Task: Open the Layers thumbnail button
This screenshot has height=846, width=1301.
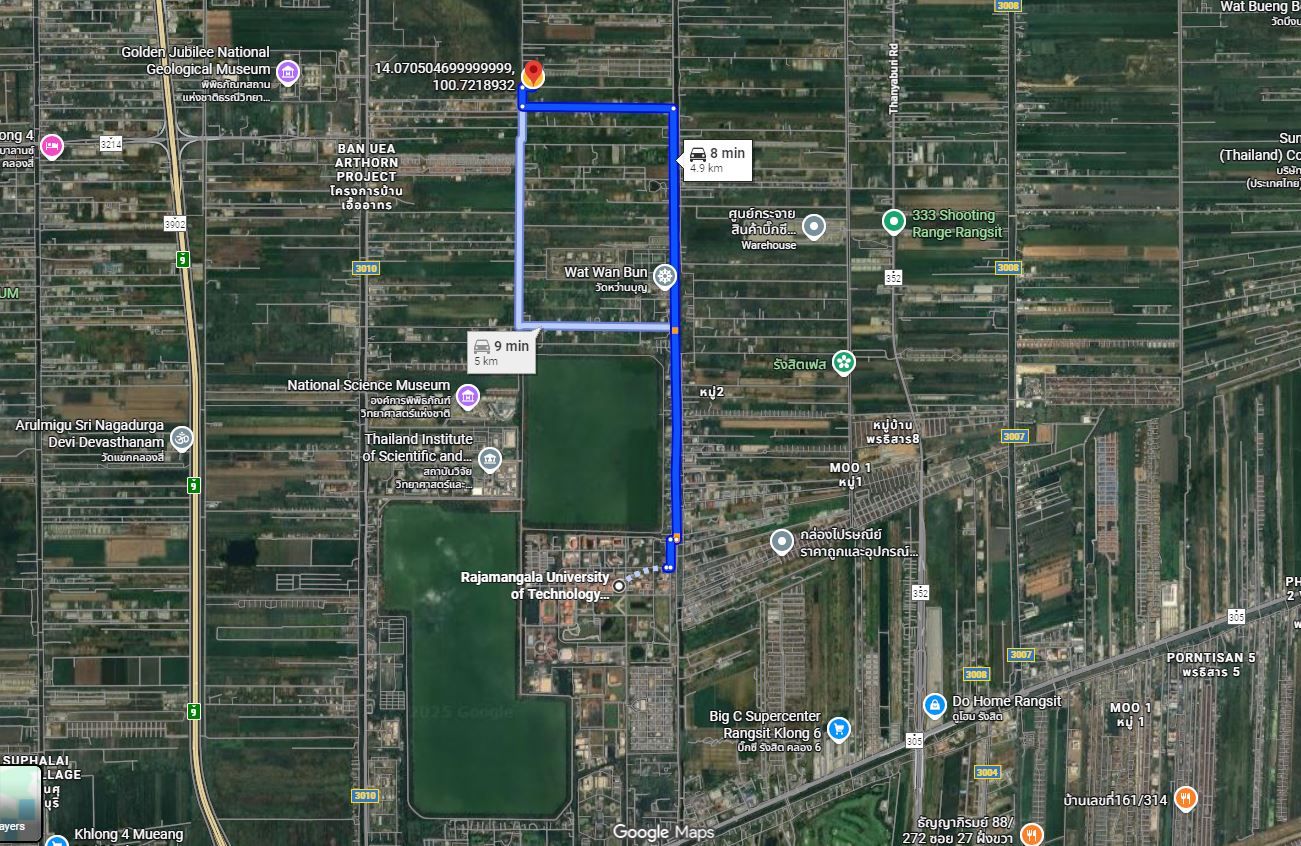Action: 20,802
